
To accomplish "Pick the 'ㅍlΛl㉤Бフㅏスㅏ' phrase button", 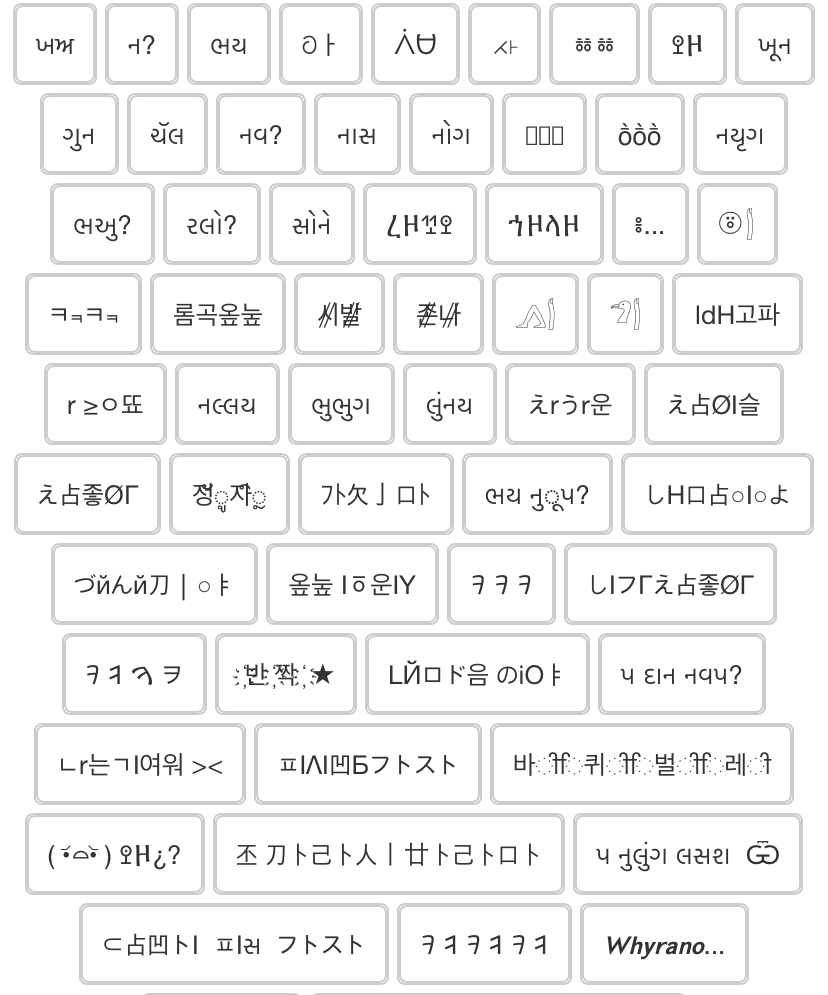I will 367,764.
